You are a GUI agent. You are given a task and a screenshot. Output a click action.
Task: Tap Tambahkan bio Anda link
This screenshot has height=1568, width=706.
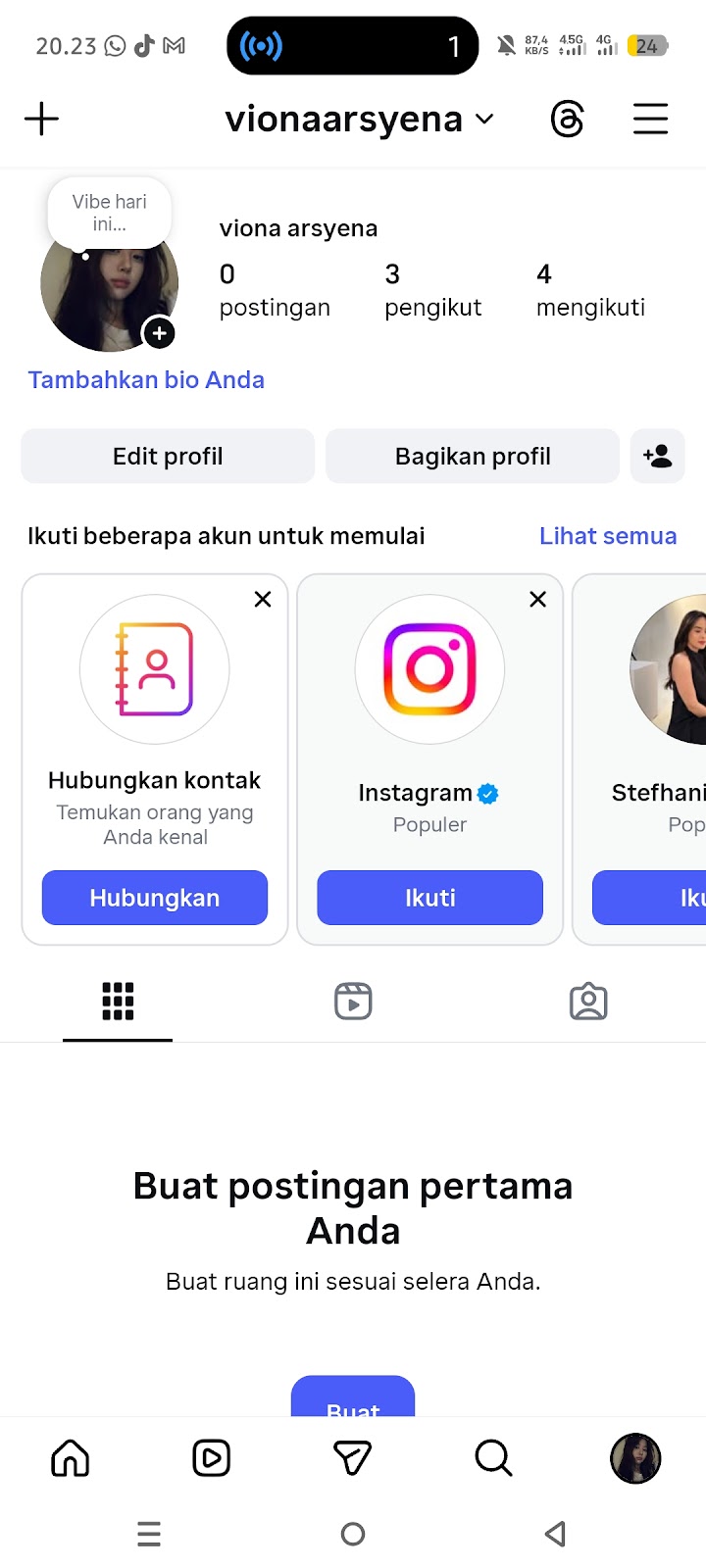click(x=146, y=380)
